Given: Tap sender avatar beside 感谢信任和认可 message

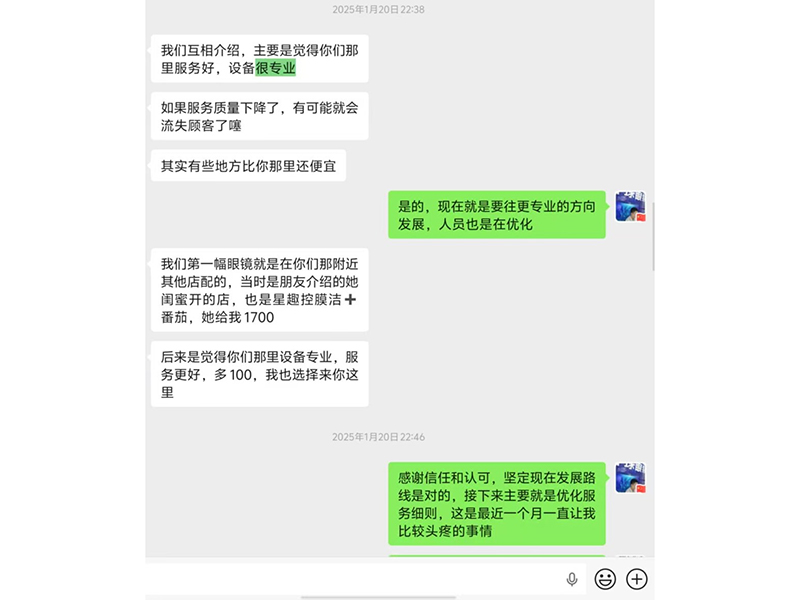Looking at the screenshot, I should tap(630, 478).
